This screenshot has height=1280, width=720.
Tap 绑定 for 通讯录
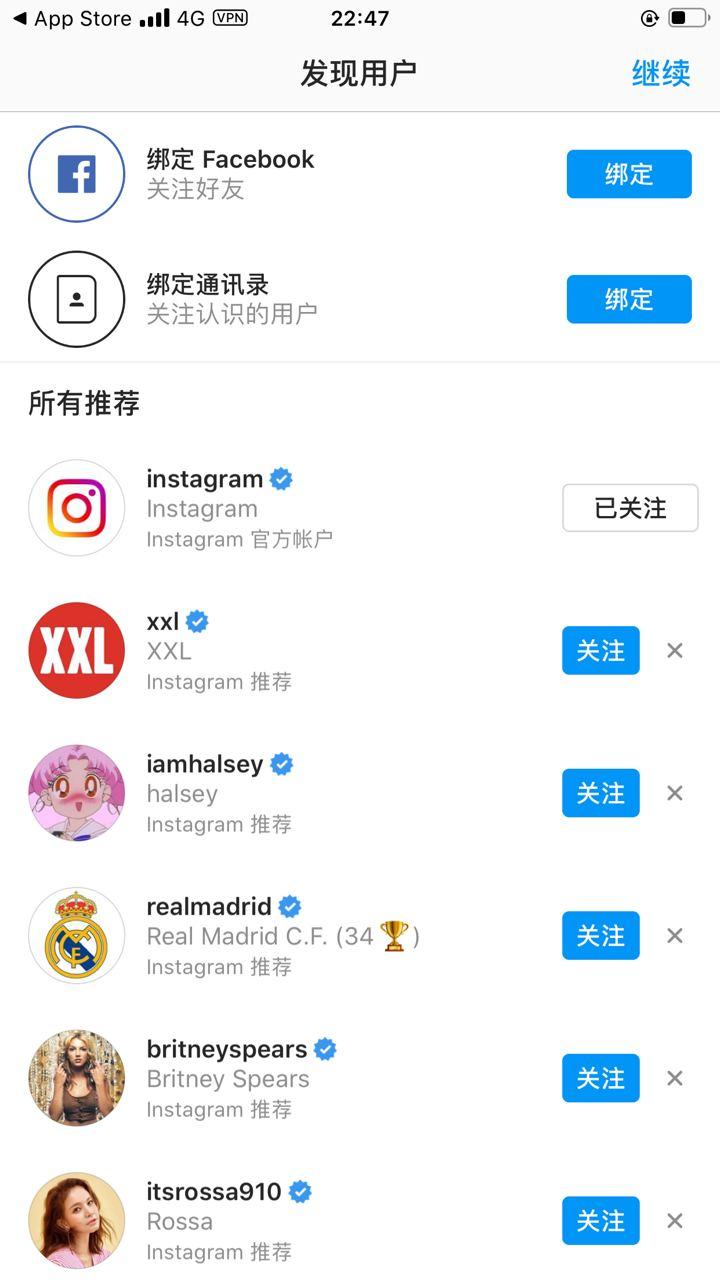pos(628,299)
